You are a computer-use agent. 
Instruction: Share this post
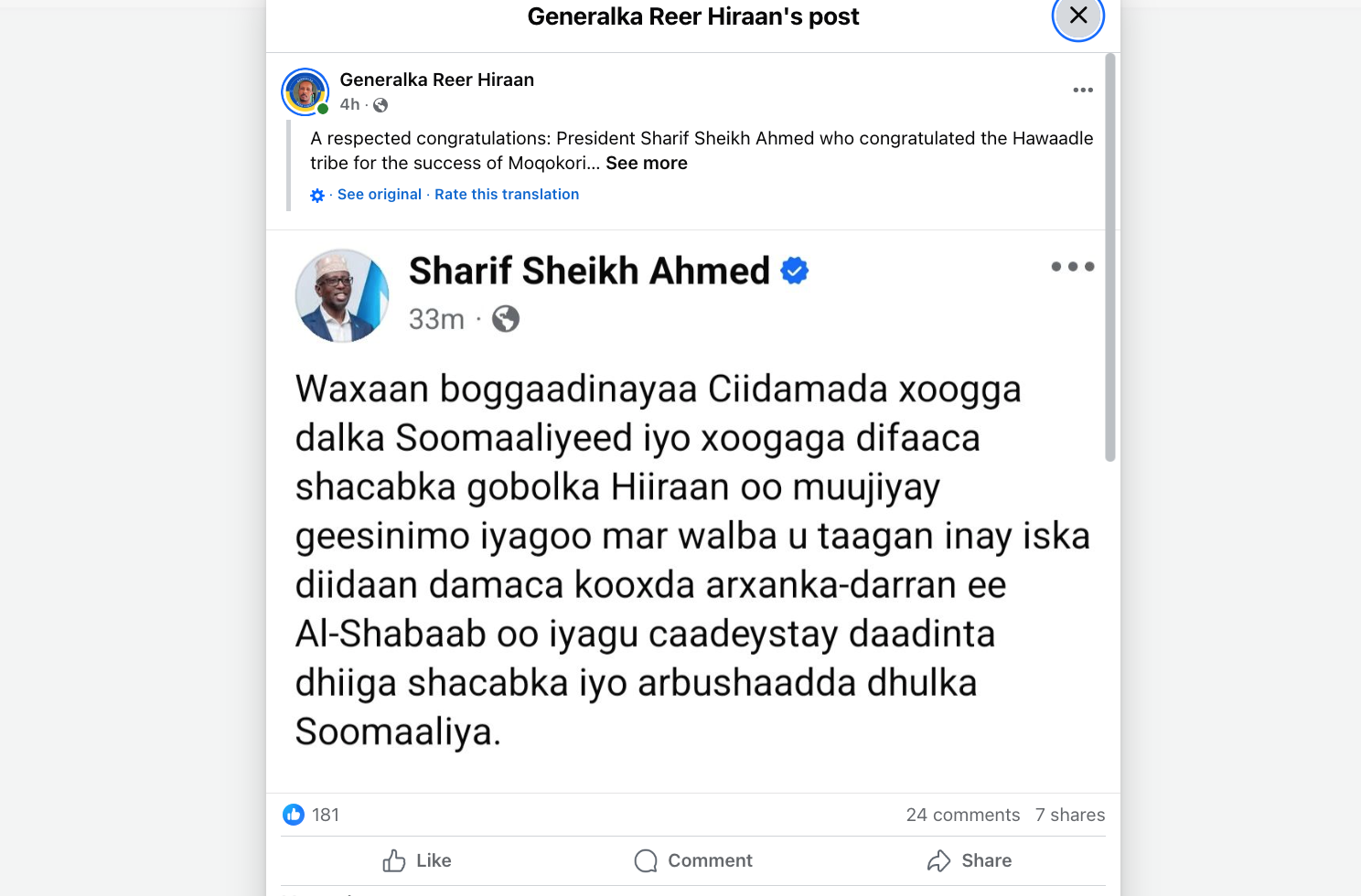(969, 860)
